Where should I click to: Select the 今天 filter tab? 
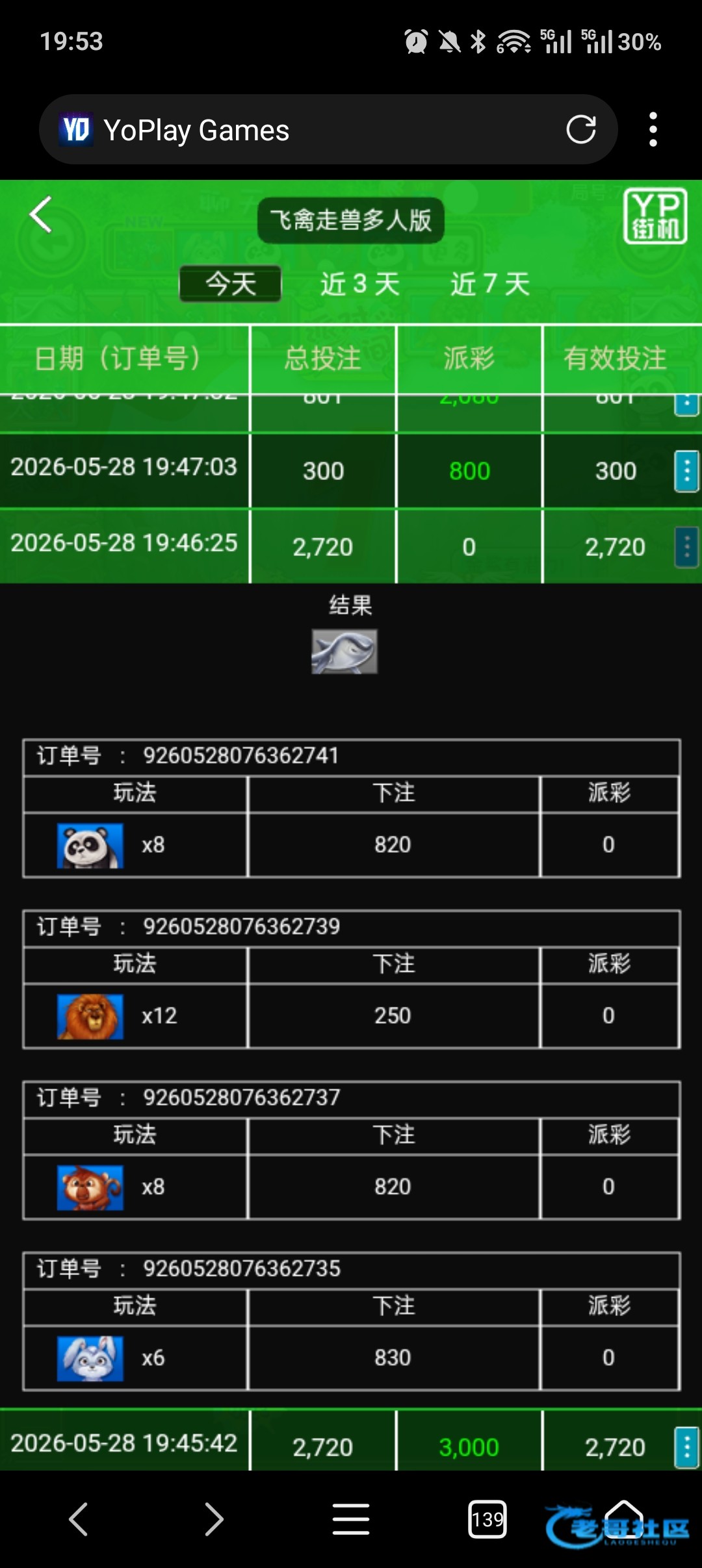(231, 284)
